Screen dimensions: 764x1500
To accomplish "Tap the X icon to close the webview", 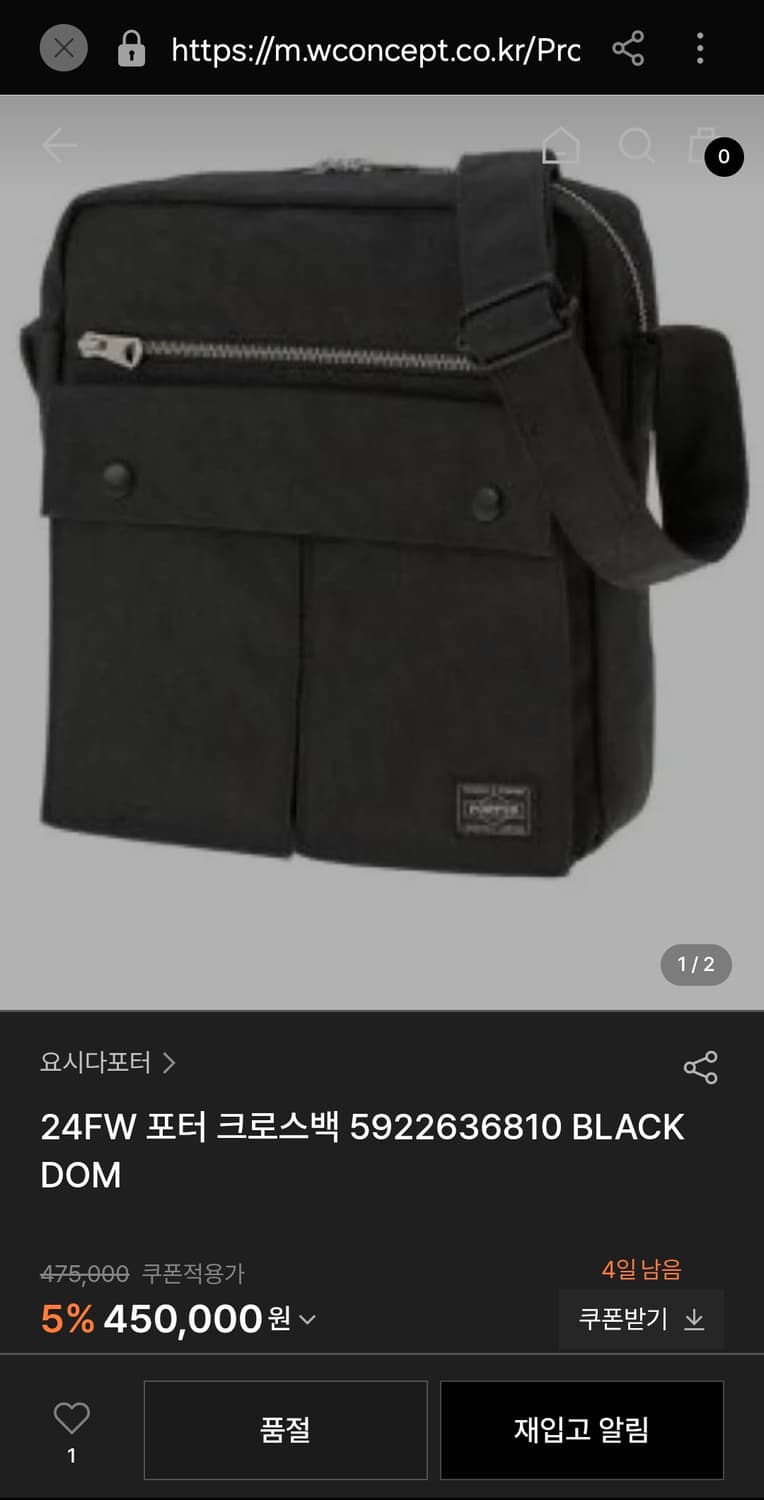I will tap(63, 48).
